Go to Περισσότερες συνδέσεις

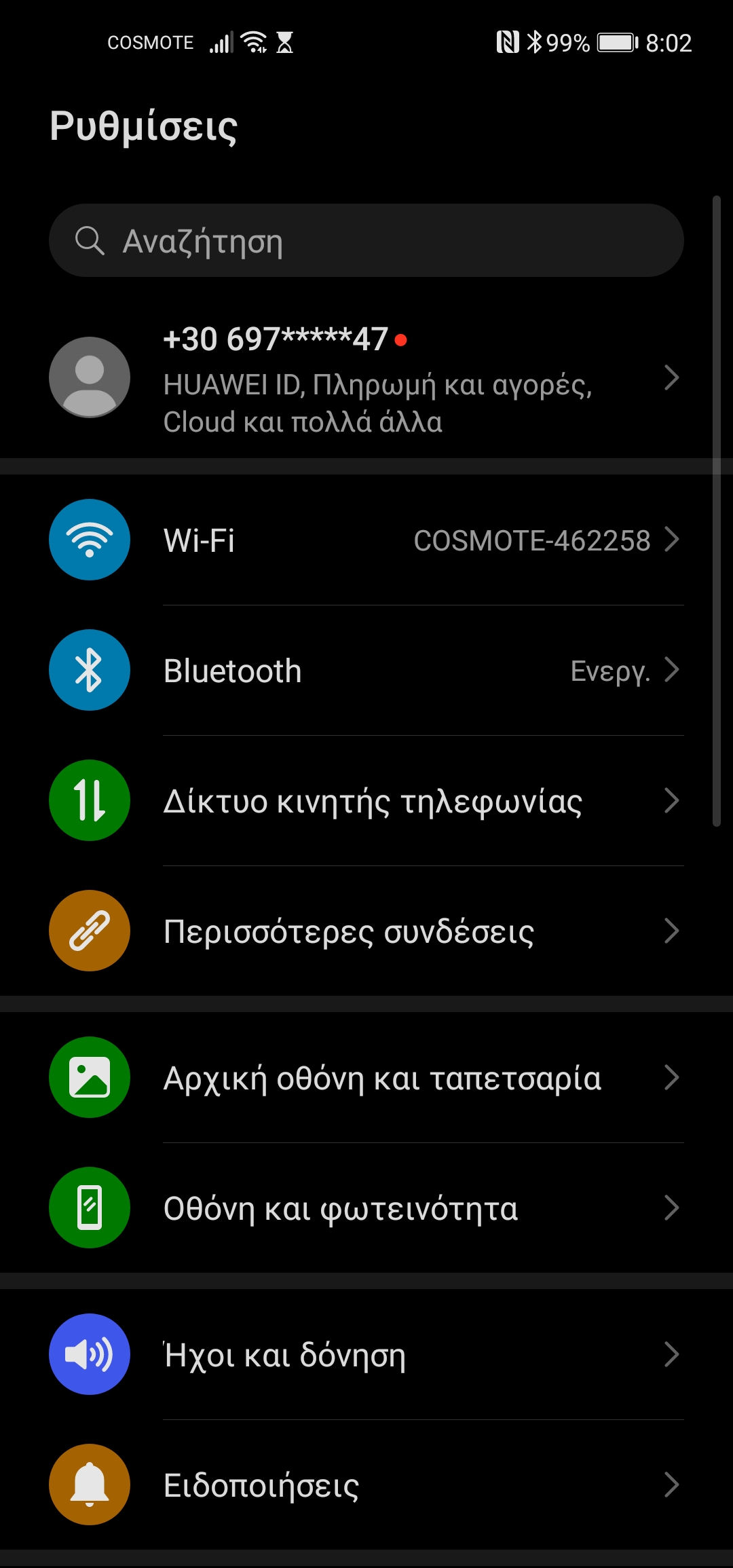click(x=366, y=931)
